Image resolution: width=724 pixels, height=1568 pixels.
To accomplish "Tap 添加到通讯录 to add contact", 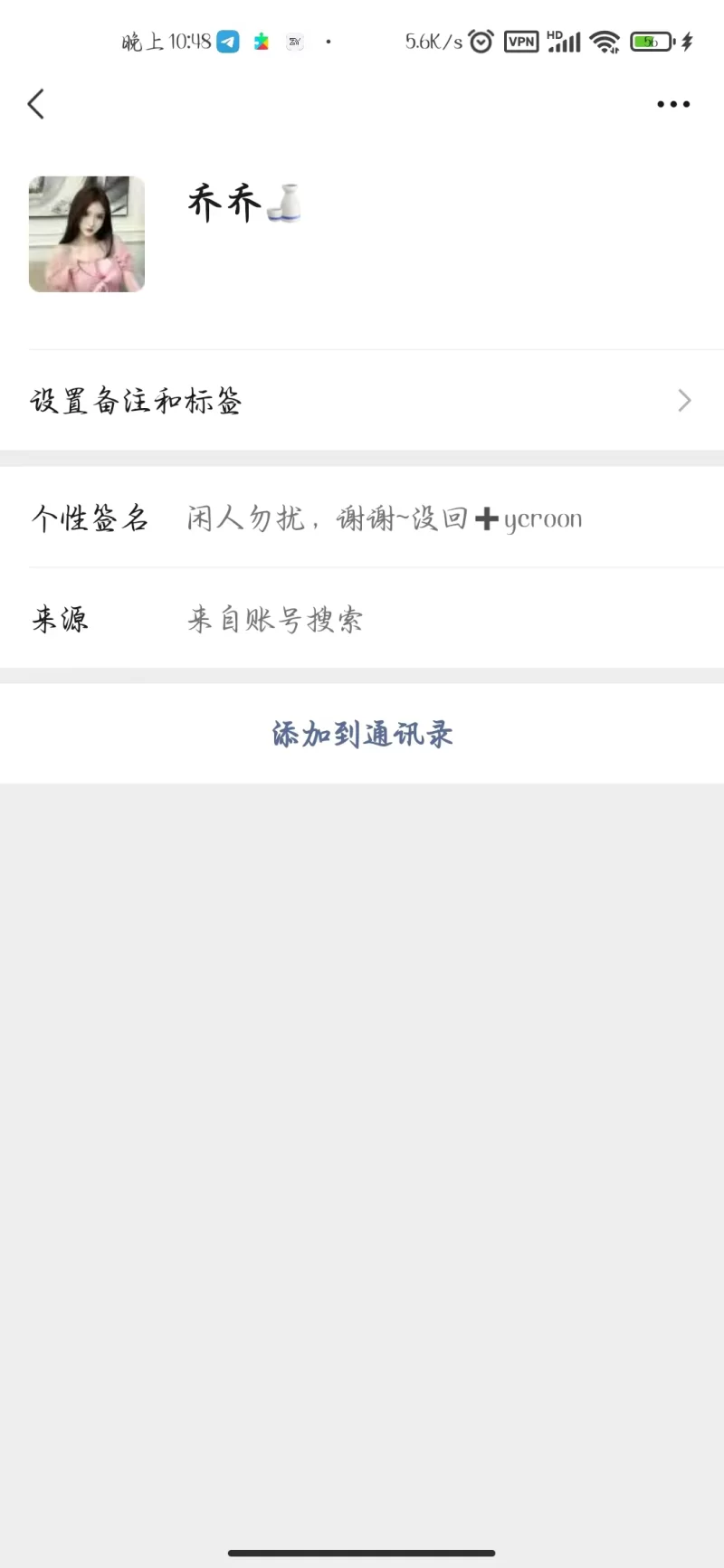I will (x=362, y=734).
